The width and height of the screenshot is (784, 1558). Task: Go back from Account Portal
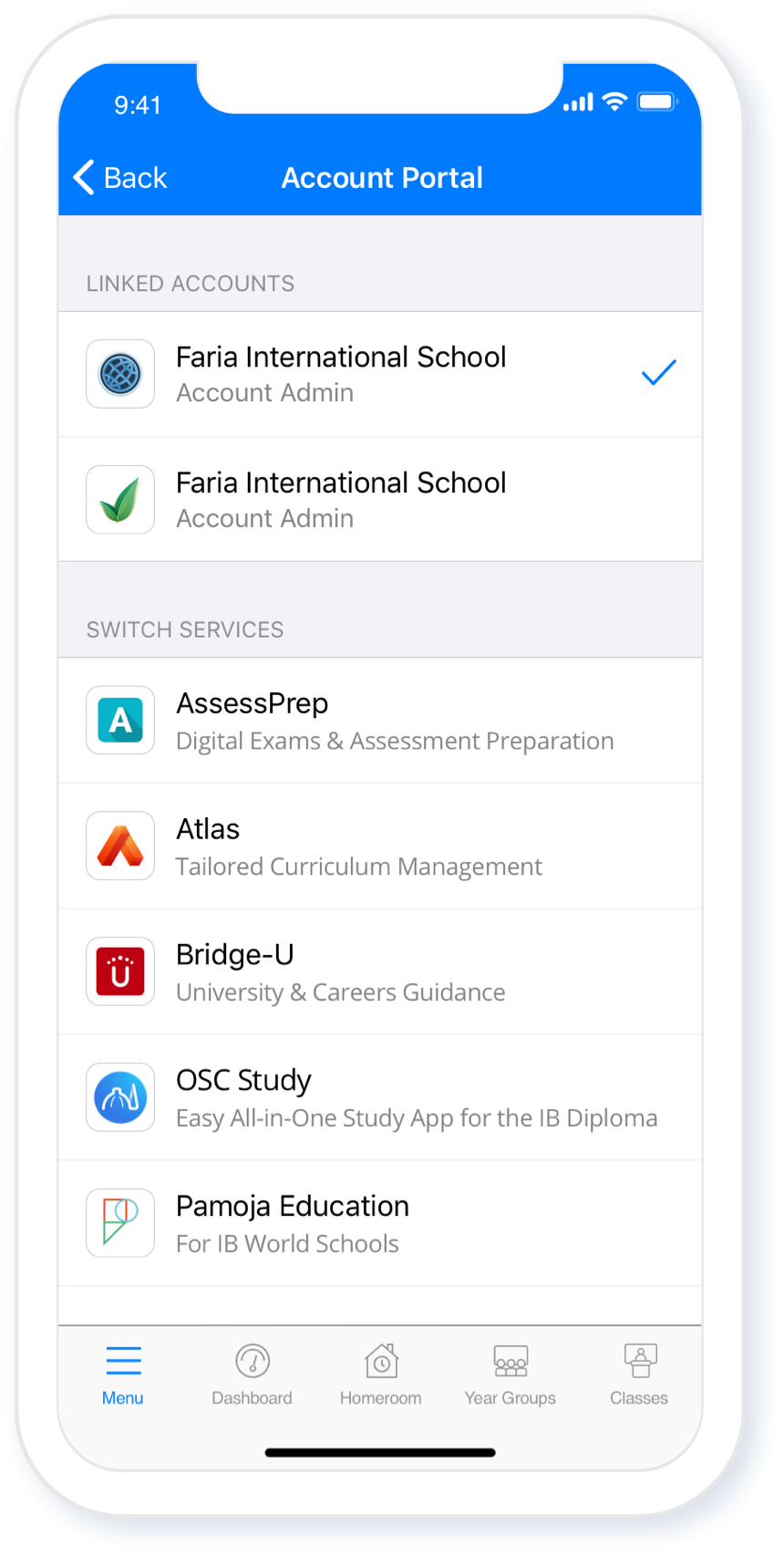[x=120, y=178]
